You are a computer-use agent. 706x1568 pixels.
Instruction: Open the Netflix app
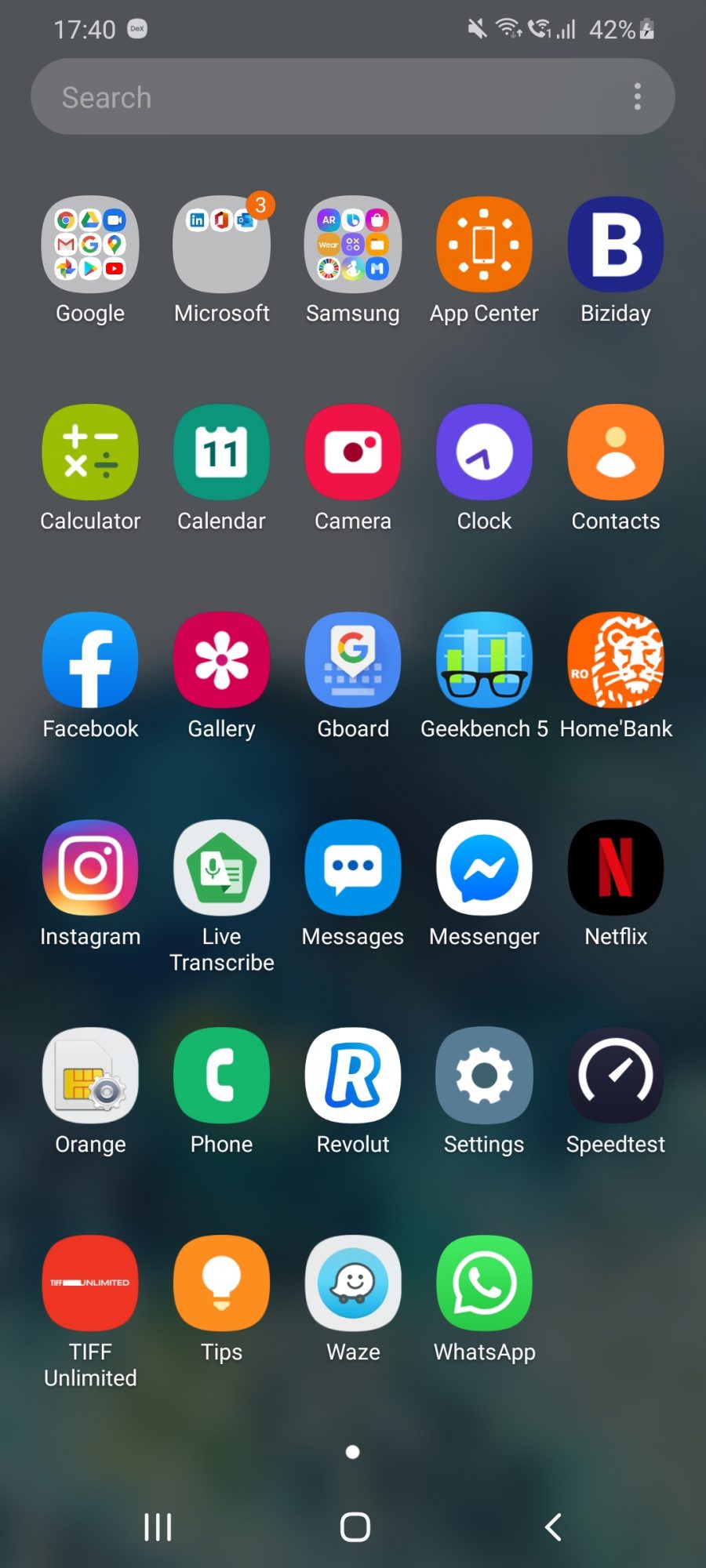[x=616, y=868]
